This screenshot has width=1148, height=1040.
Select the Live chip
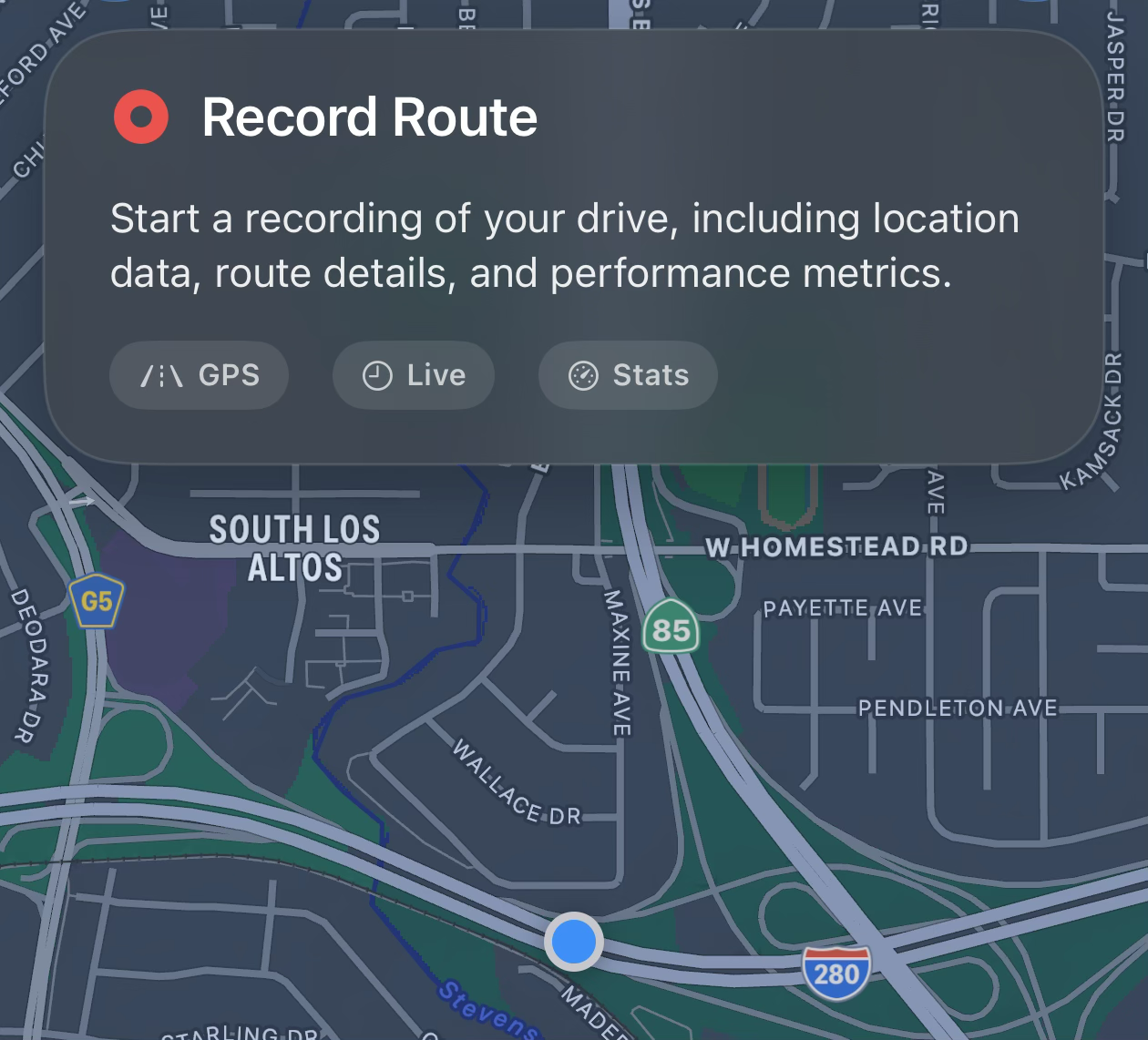click(414, 375)
